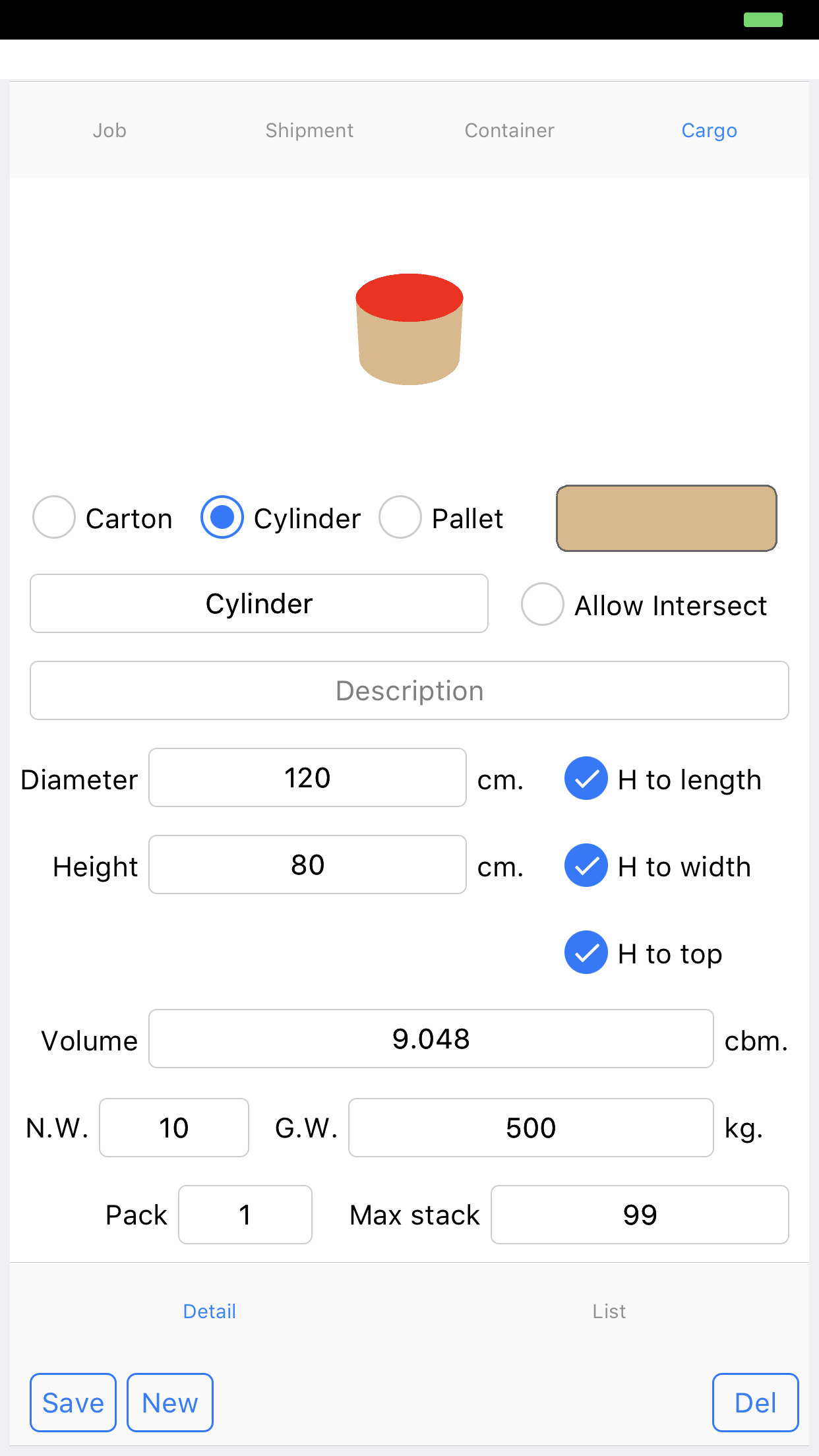Open the Shipment tab
The width and height of the screenshot is (819, 1456).
click(309, 131)
